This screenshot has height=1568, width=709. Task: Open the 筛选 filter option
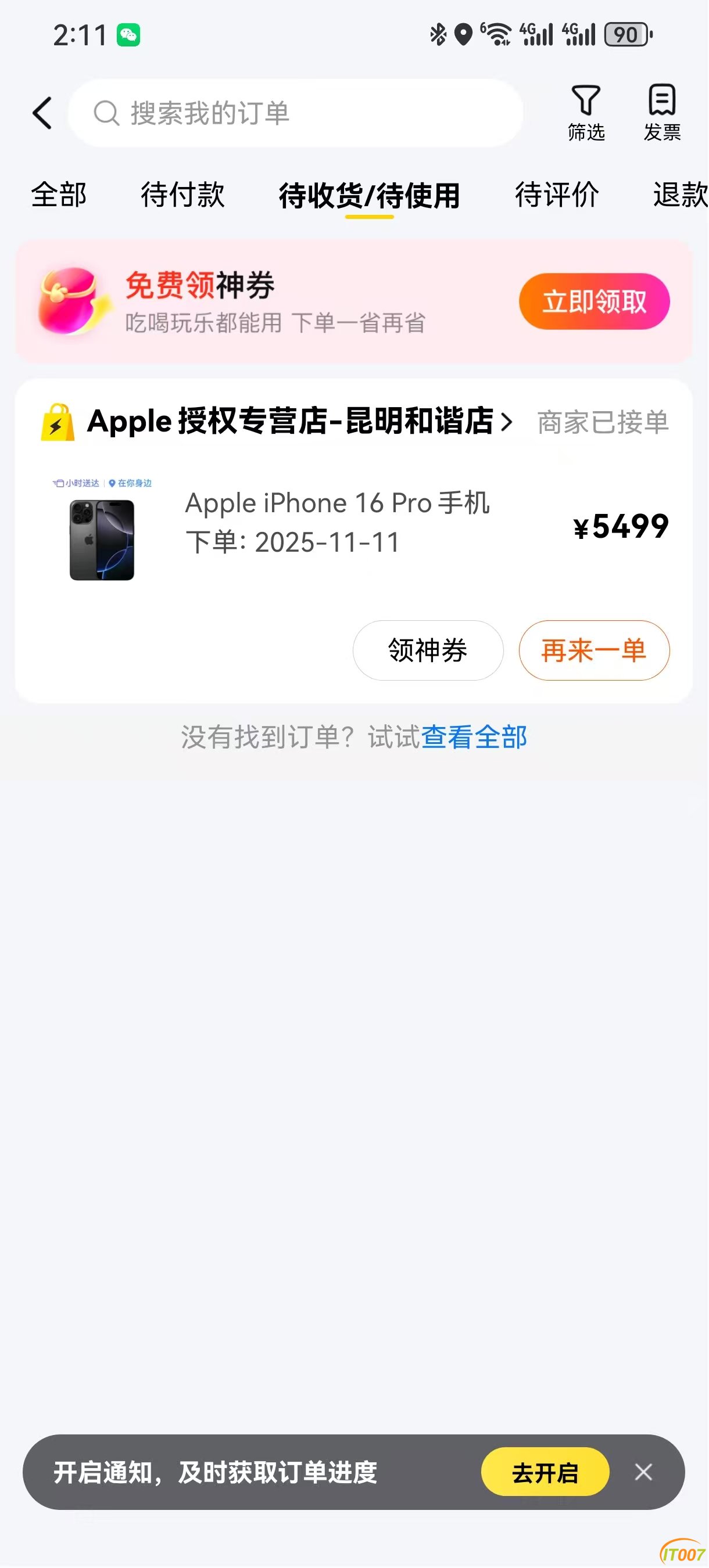[x=586, y=113]
